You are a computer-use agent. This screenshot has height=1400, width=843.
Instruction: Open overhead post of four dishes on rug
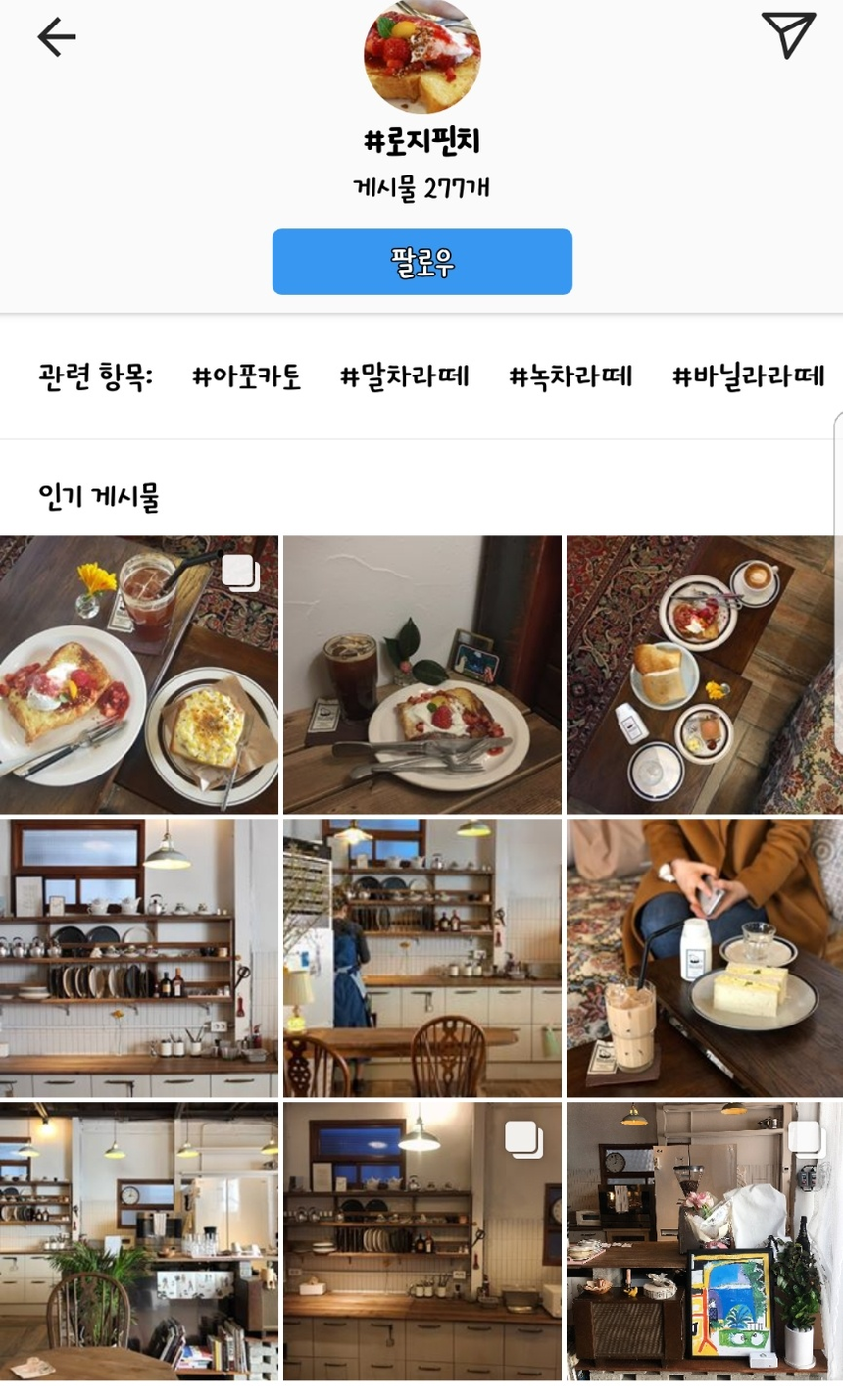(704, 675)
